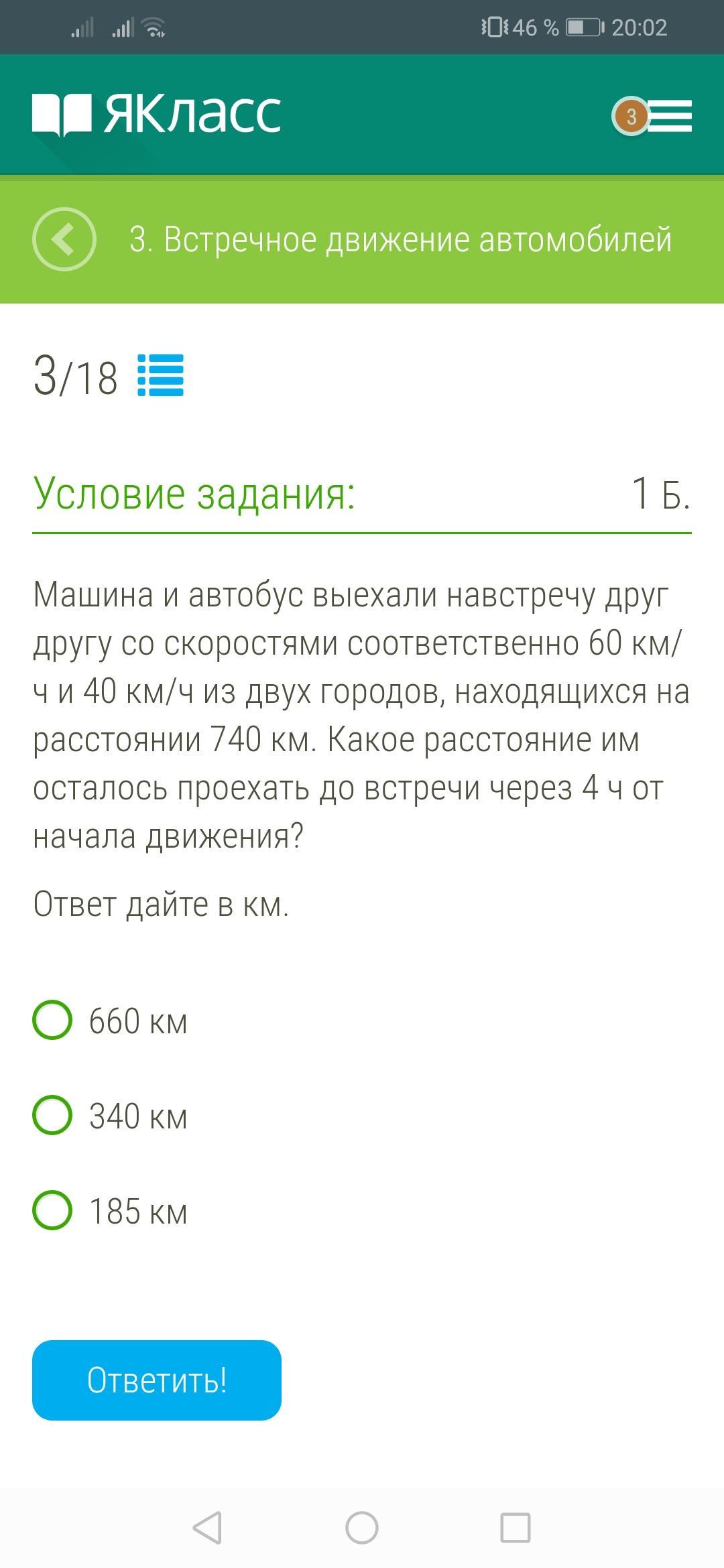Pick the 185 км answer

point(52,1210)
